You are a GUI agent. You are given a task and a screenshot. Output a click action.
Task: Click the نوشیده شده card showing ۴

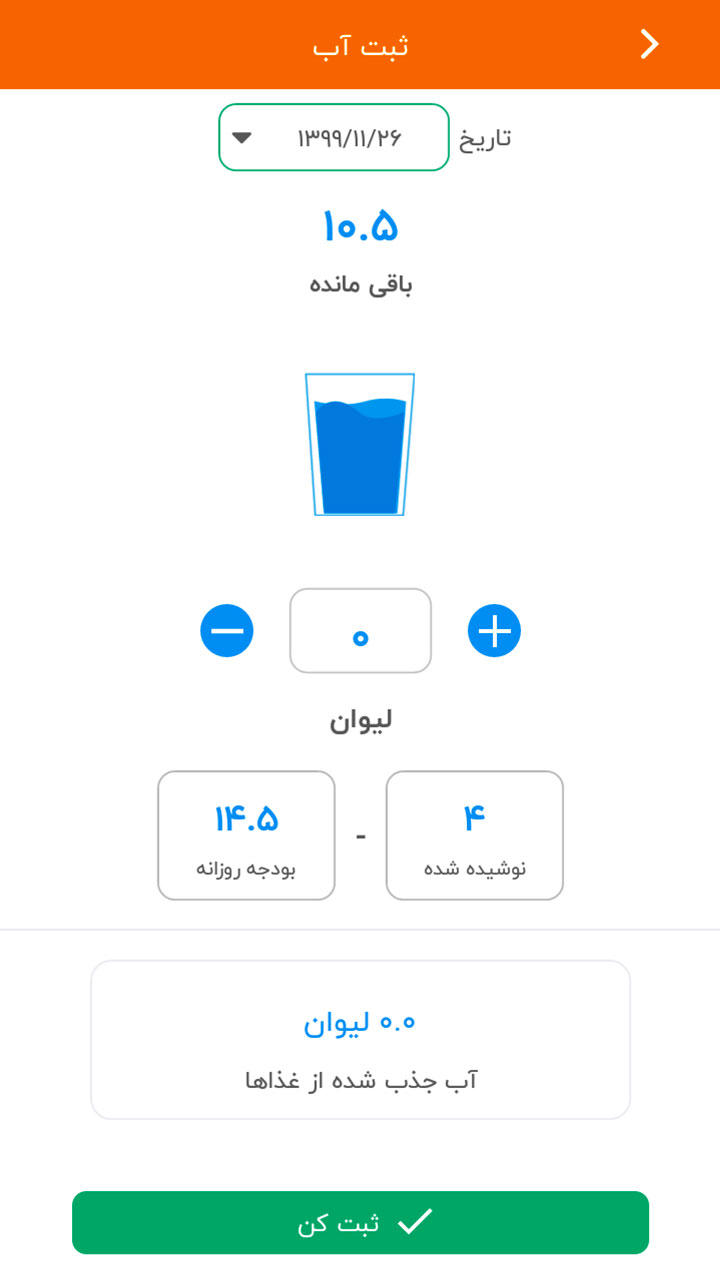474,835
